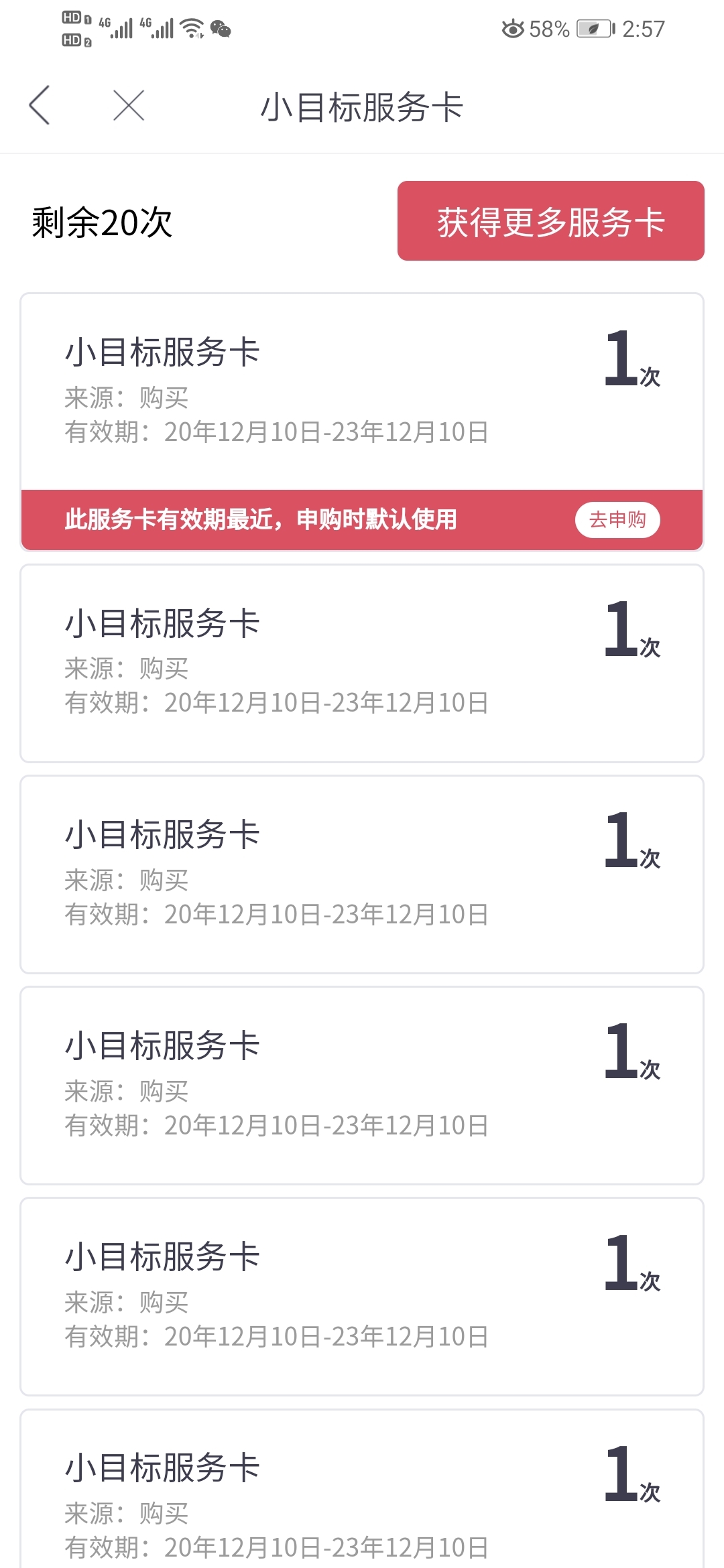Screen dimensions: 724x1568
Task: Tap the 去申购 button
Action: (x=617, y=519)
